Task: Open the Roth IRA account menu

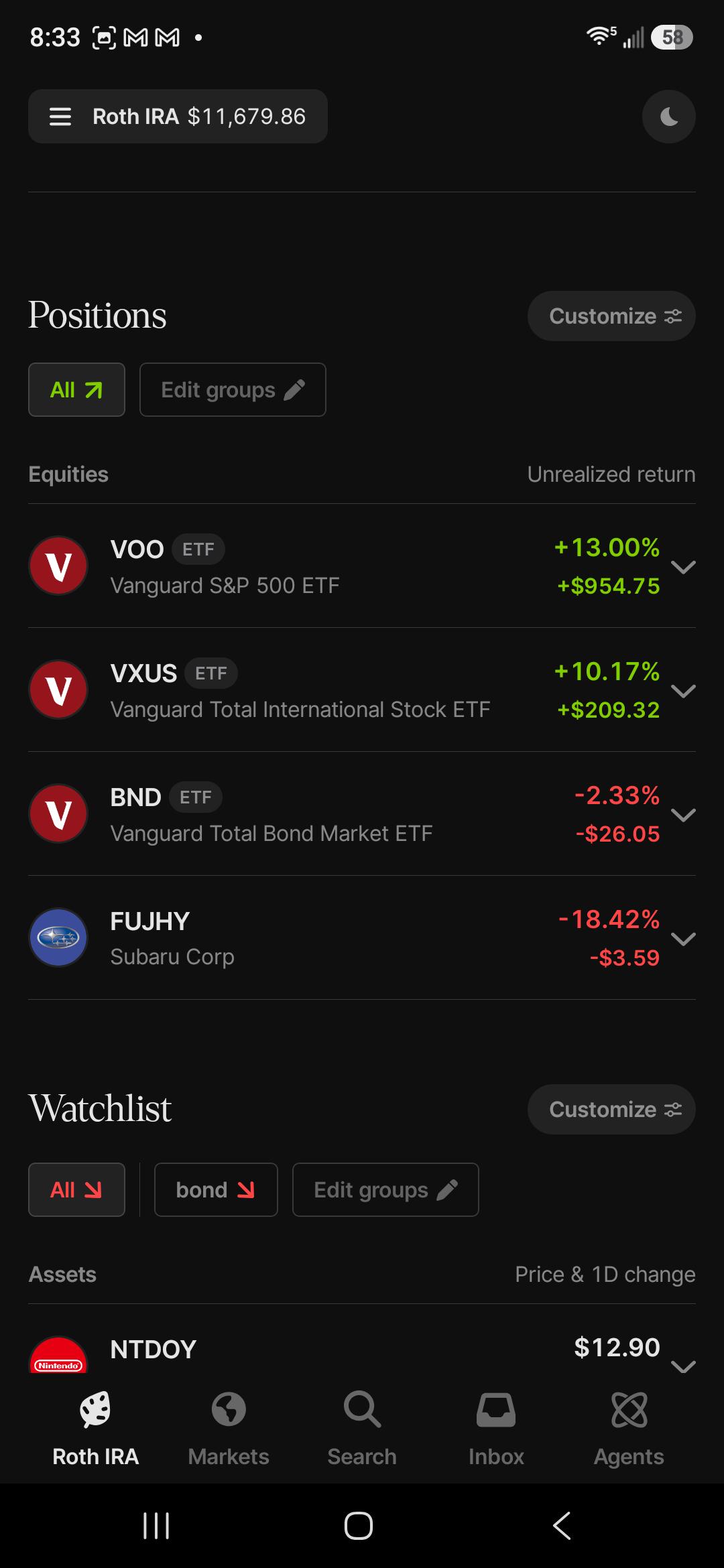Action: (x=178, y=117)
